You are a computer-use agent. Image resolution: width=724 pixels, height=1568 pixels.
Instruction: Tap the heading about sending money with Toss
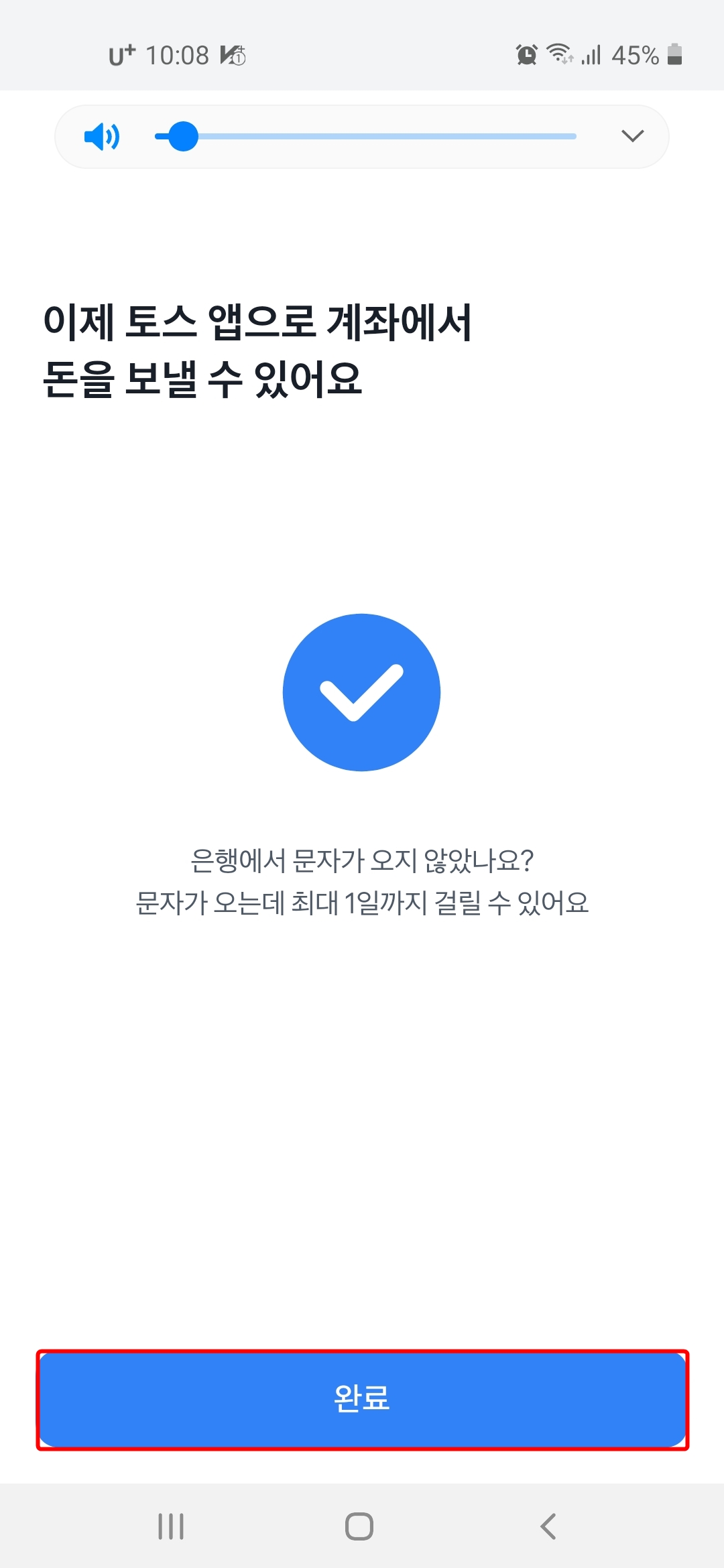[258, 348]
